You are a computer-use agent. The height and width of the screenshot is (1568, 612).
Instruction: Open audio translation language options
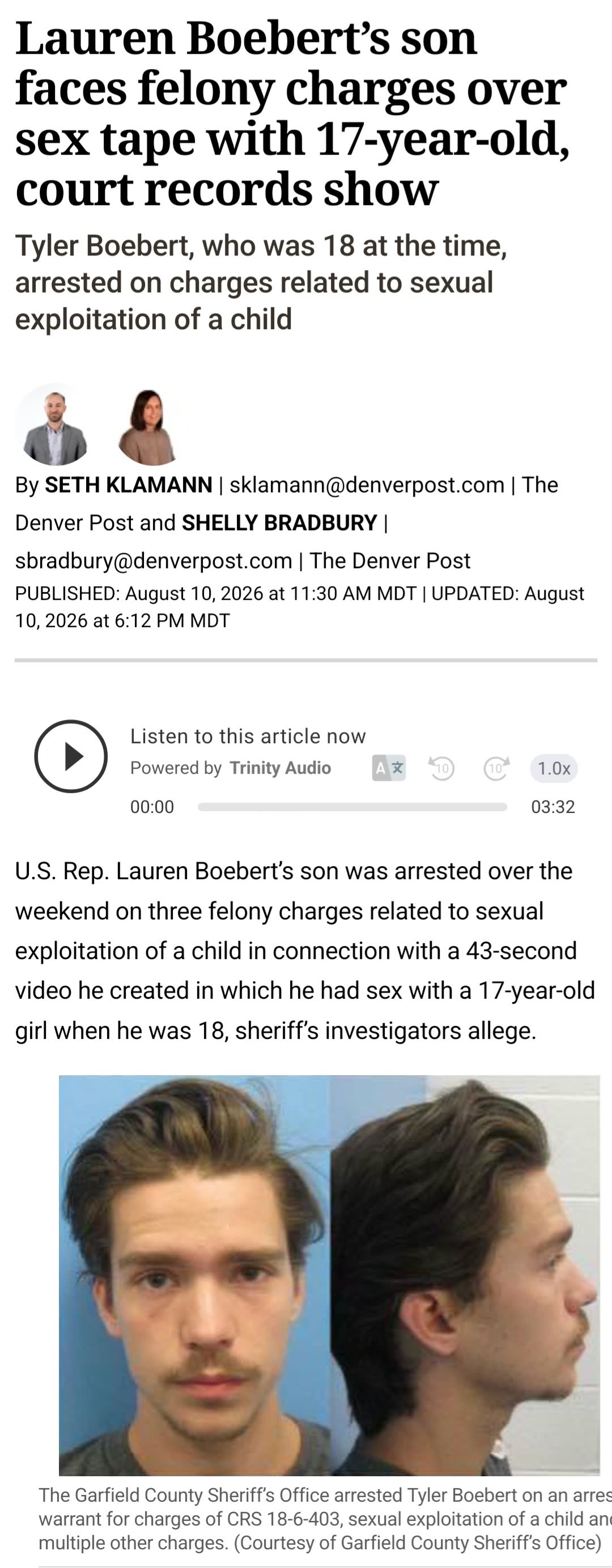389,768
